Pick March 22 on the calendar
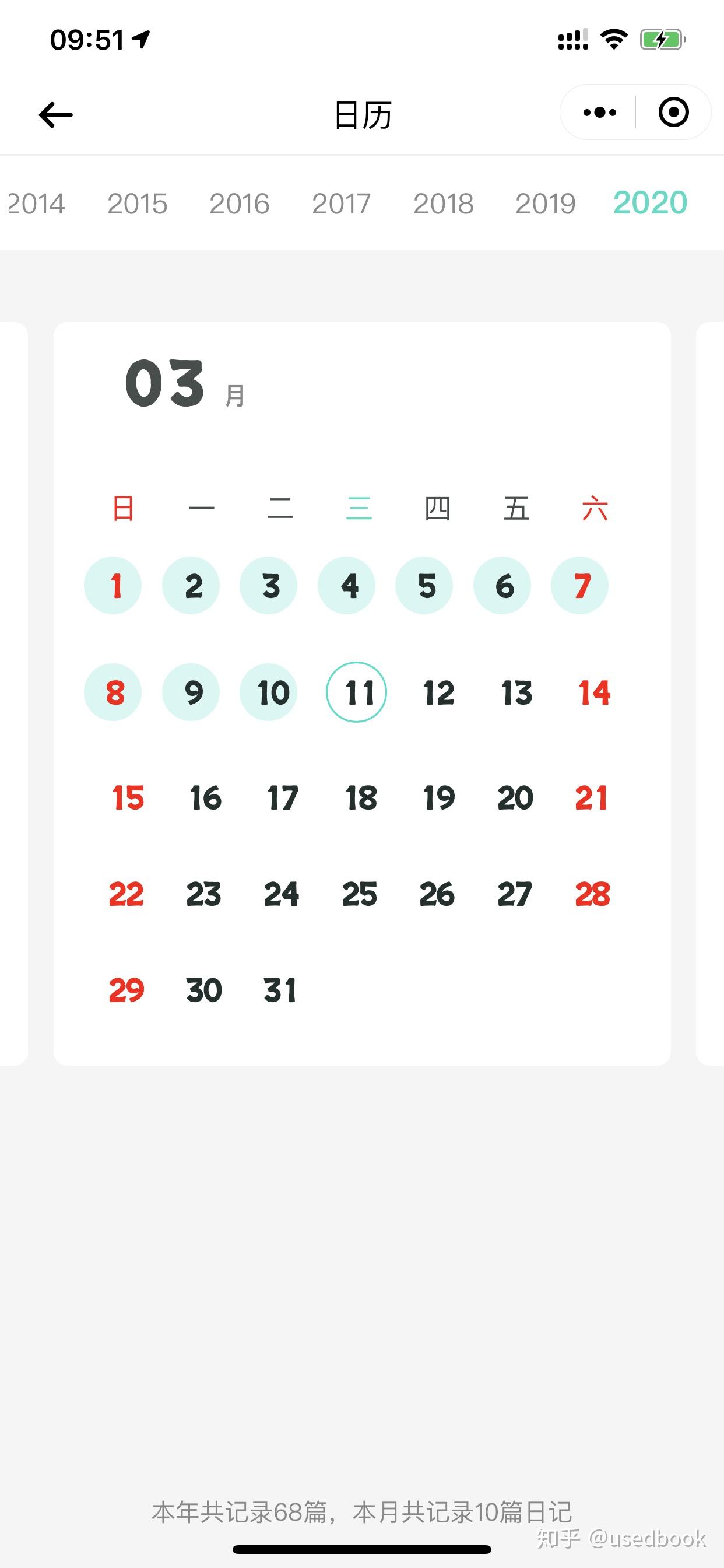The height and width of the screenshot is (1568, 724). tap(126, 894)
